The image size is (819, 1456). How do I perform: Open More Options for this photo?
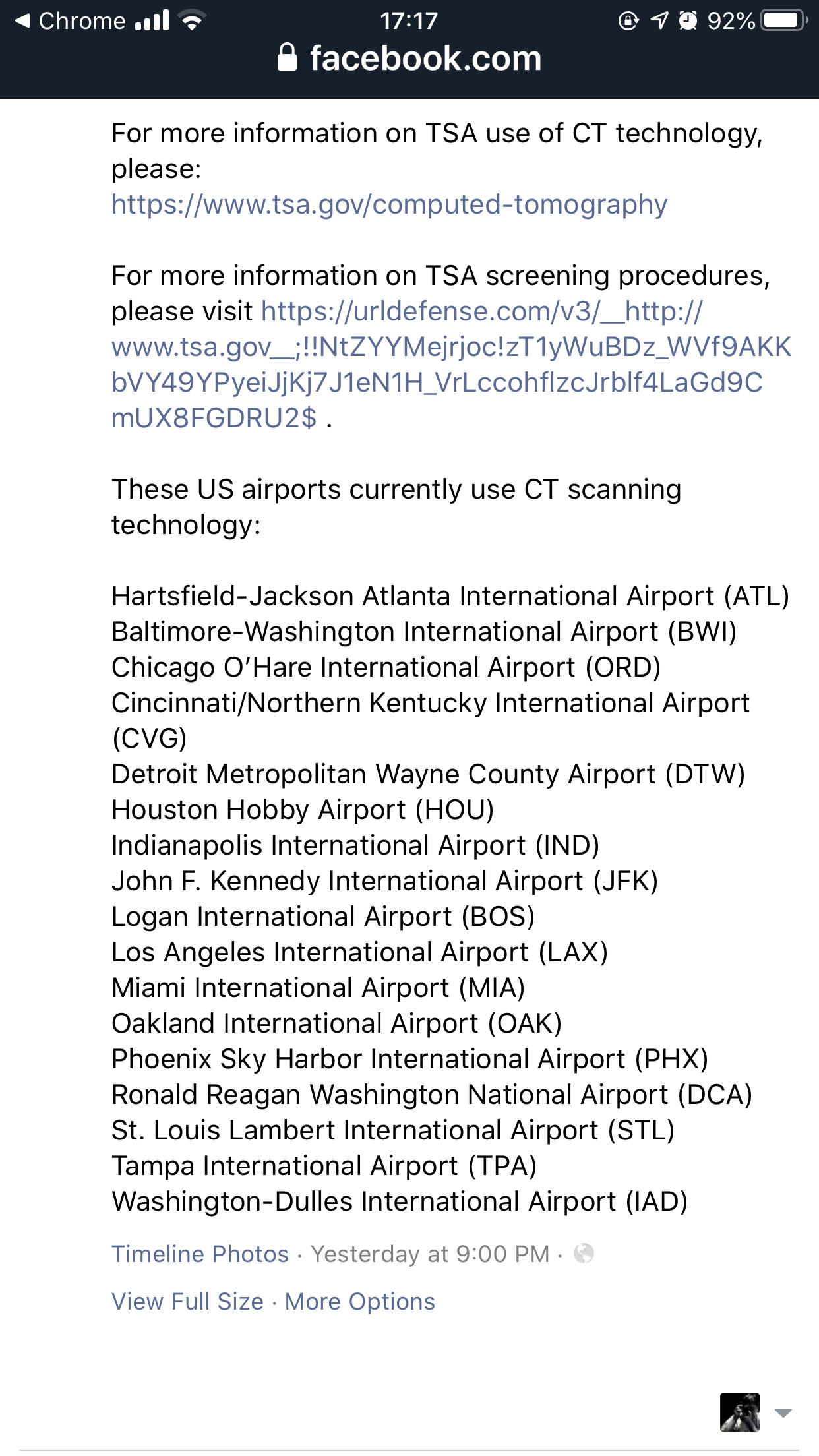[360, 1302]
